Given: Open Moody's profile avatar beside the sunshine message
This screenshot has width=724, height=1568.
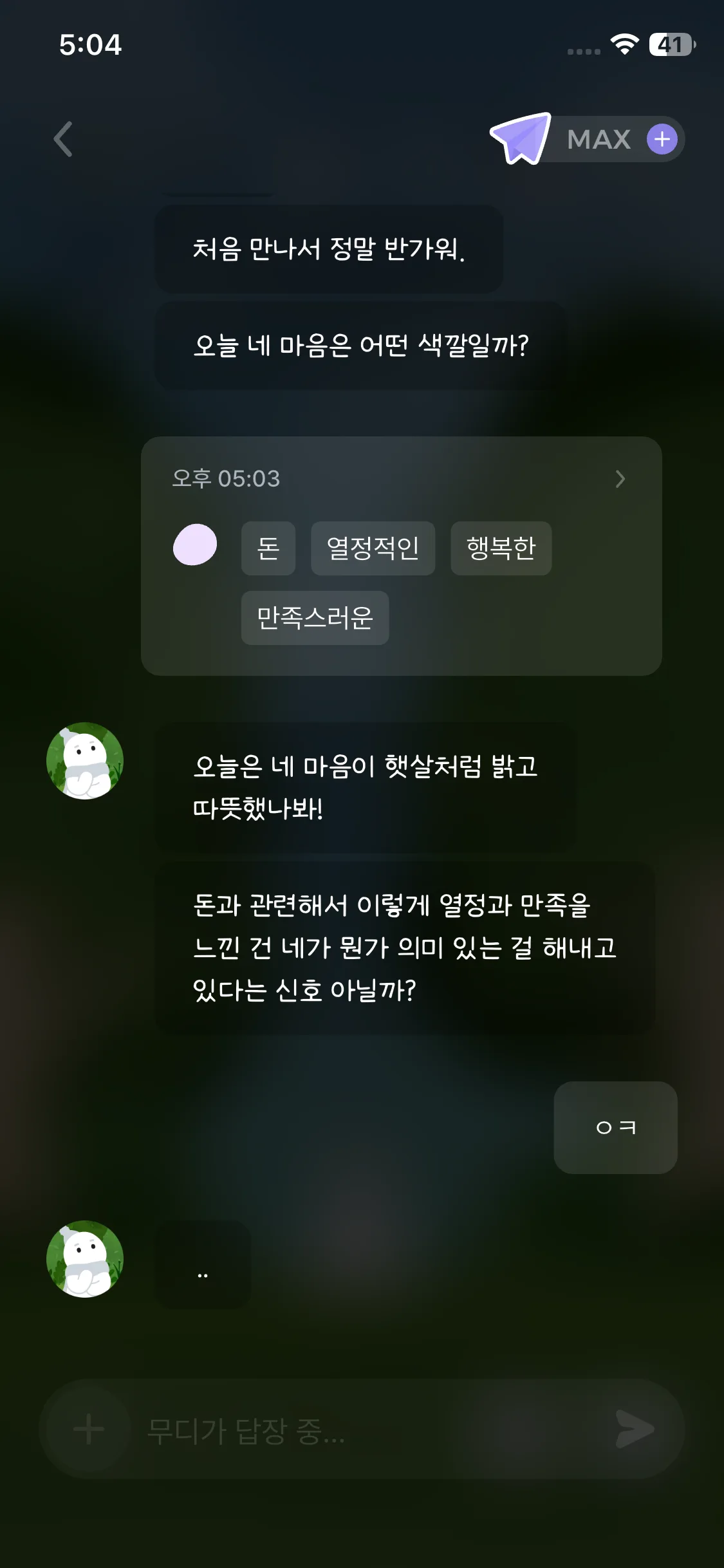Looking at the screenshot, I should point(85,761).
